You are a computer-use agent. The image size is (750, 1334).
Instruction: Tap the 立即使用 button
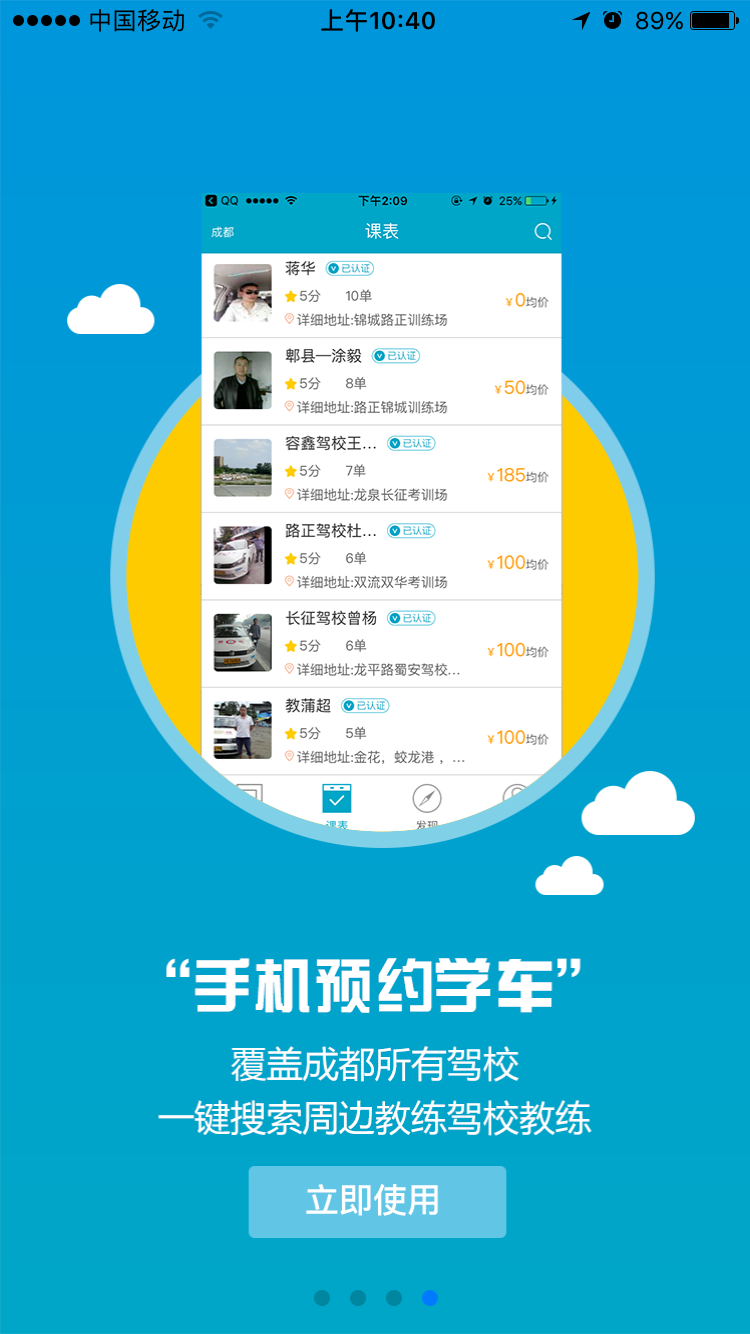376,1201
